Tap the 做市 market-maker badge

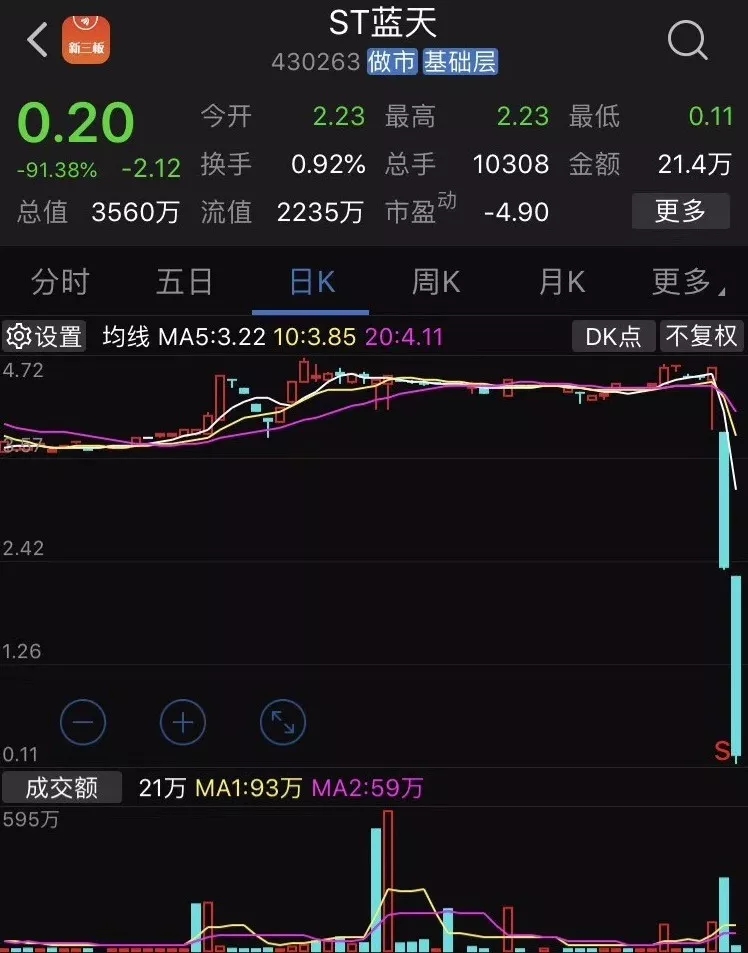click(x=393, y=62)
